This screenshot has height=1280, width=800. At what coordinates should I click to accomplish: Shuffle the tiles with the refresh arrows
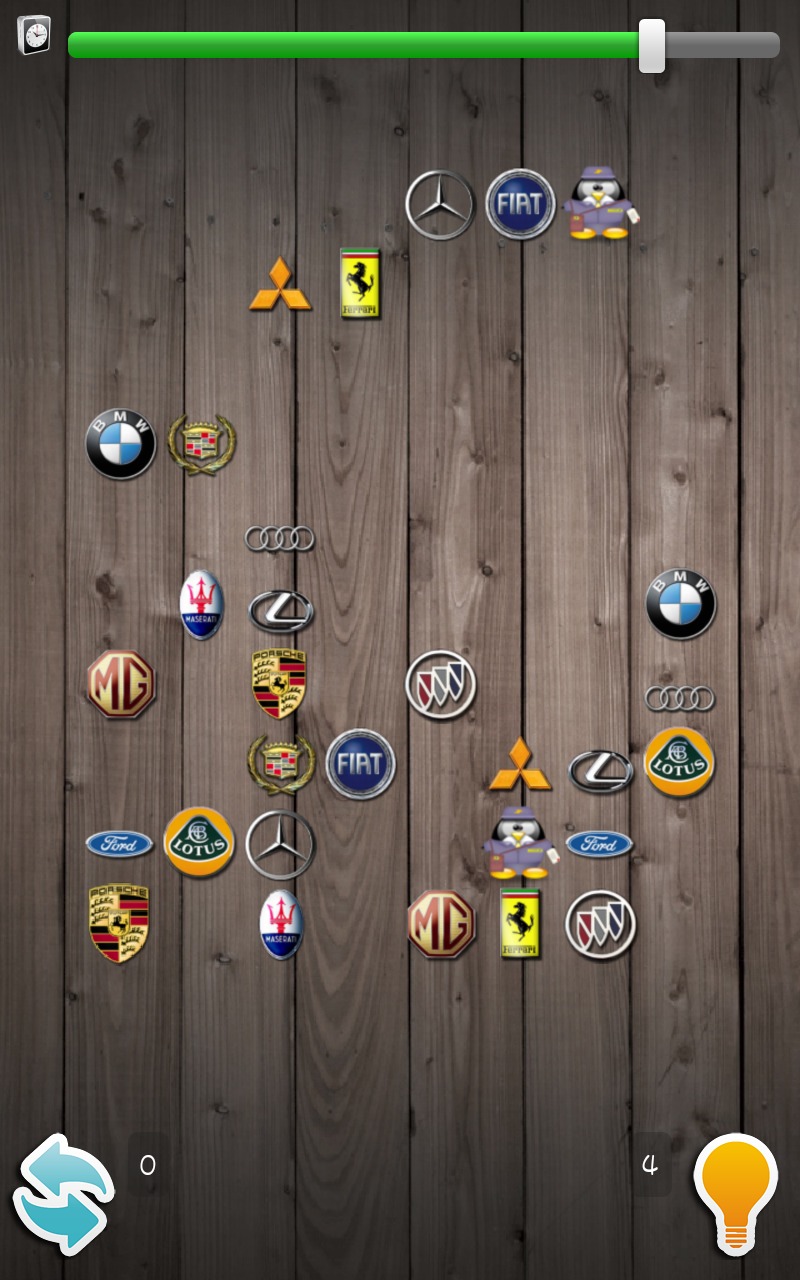[62, 1193]
